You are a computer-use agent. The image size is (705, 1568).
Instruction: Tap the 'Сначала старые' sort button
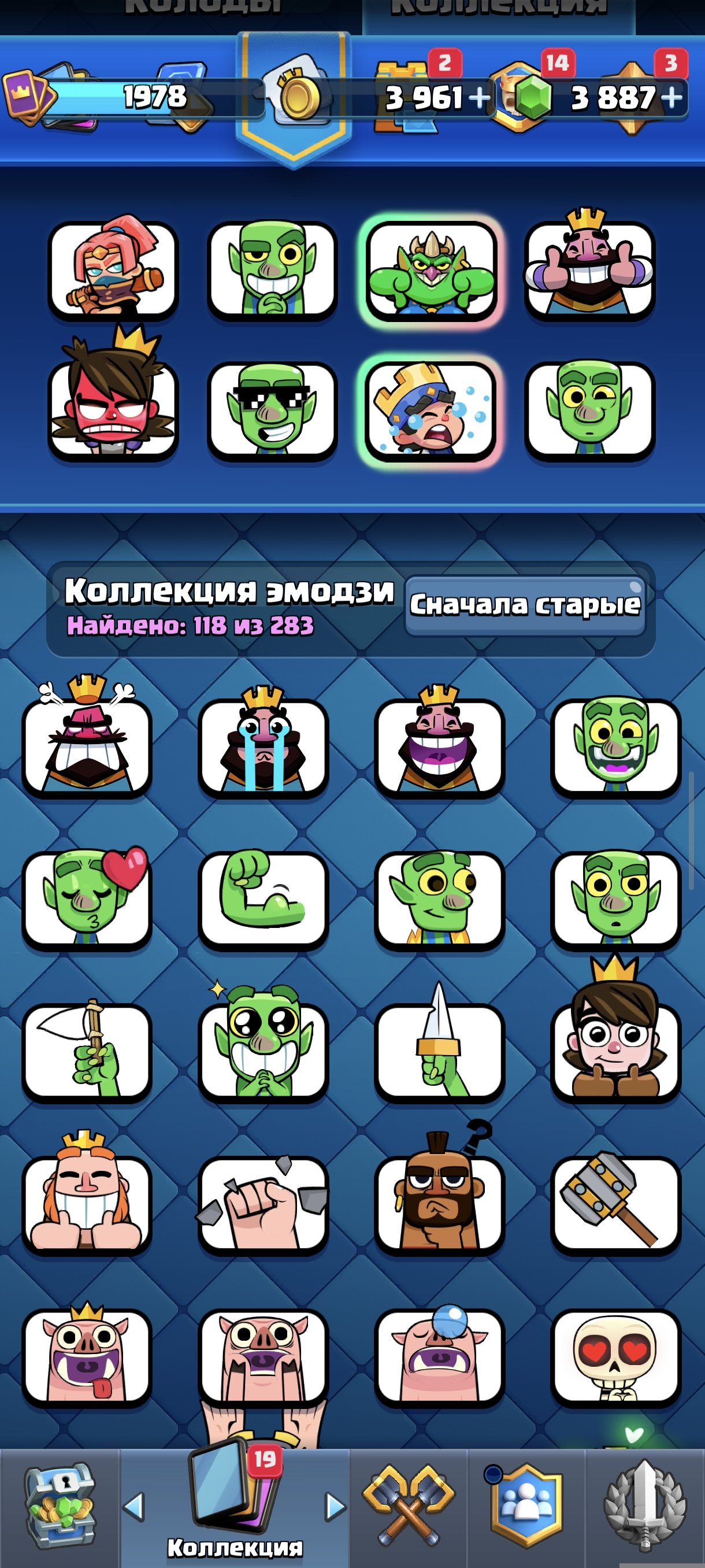[525, 605]
